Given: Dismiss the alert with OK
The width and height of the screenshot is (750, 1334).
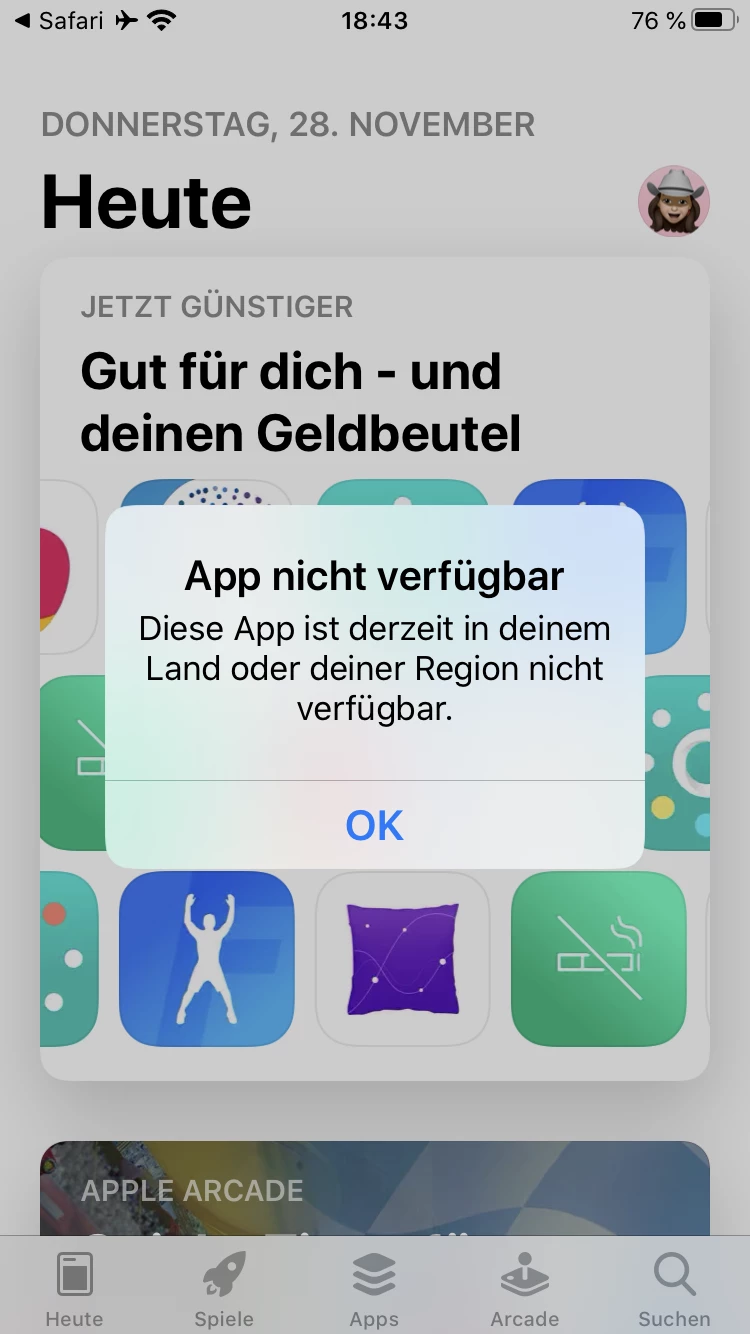Looking at the screenshot, I should (374, 825).
